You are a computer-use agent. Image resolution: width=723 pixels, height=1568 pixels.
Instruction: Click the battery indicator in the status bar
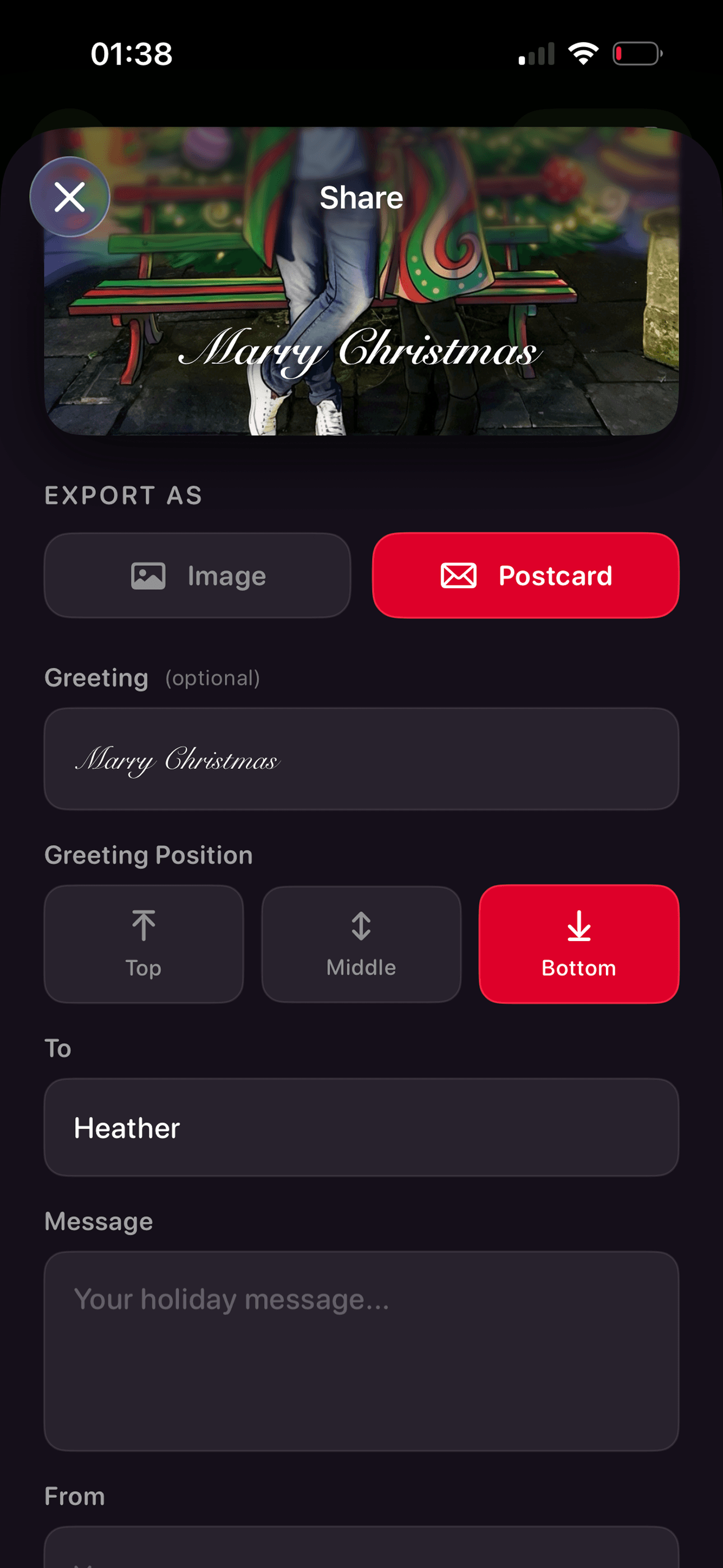coord(635,54)
